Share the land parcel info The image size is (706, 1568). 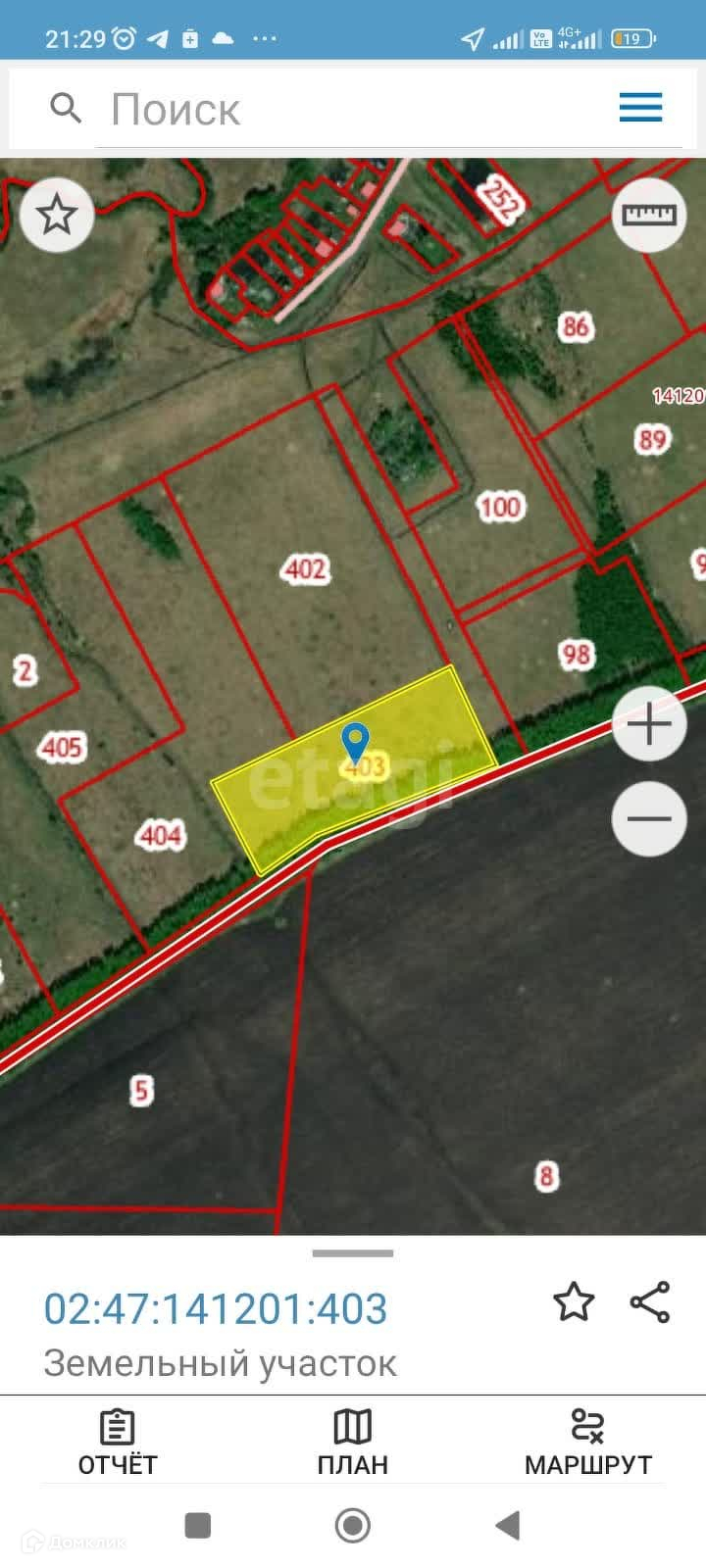coord(650,1301)
